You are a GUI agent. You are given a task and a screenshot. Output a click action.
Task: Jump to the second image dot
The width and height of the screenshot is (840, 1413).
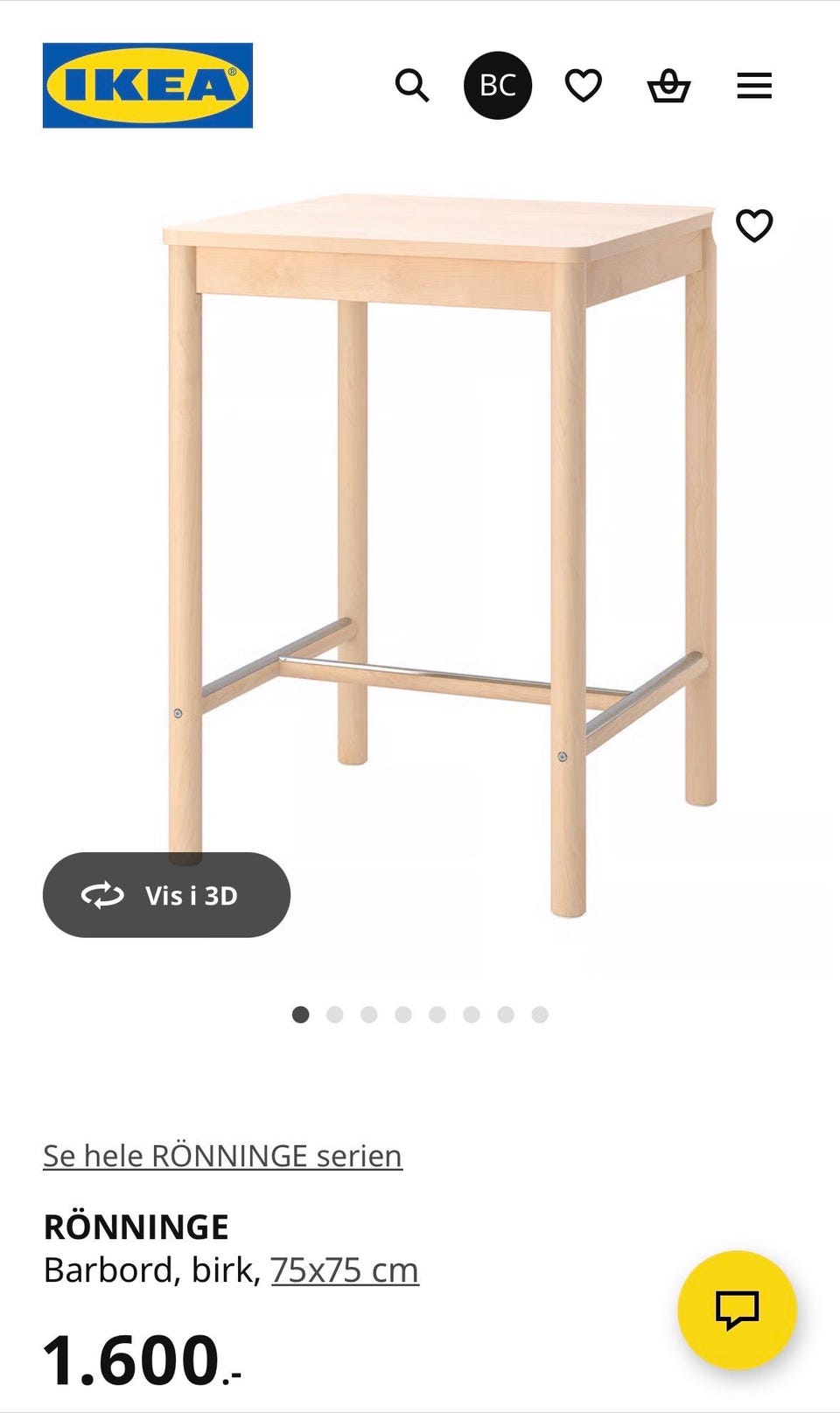point(335,1014)
